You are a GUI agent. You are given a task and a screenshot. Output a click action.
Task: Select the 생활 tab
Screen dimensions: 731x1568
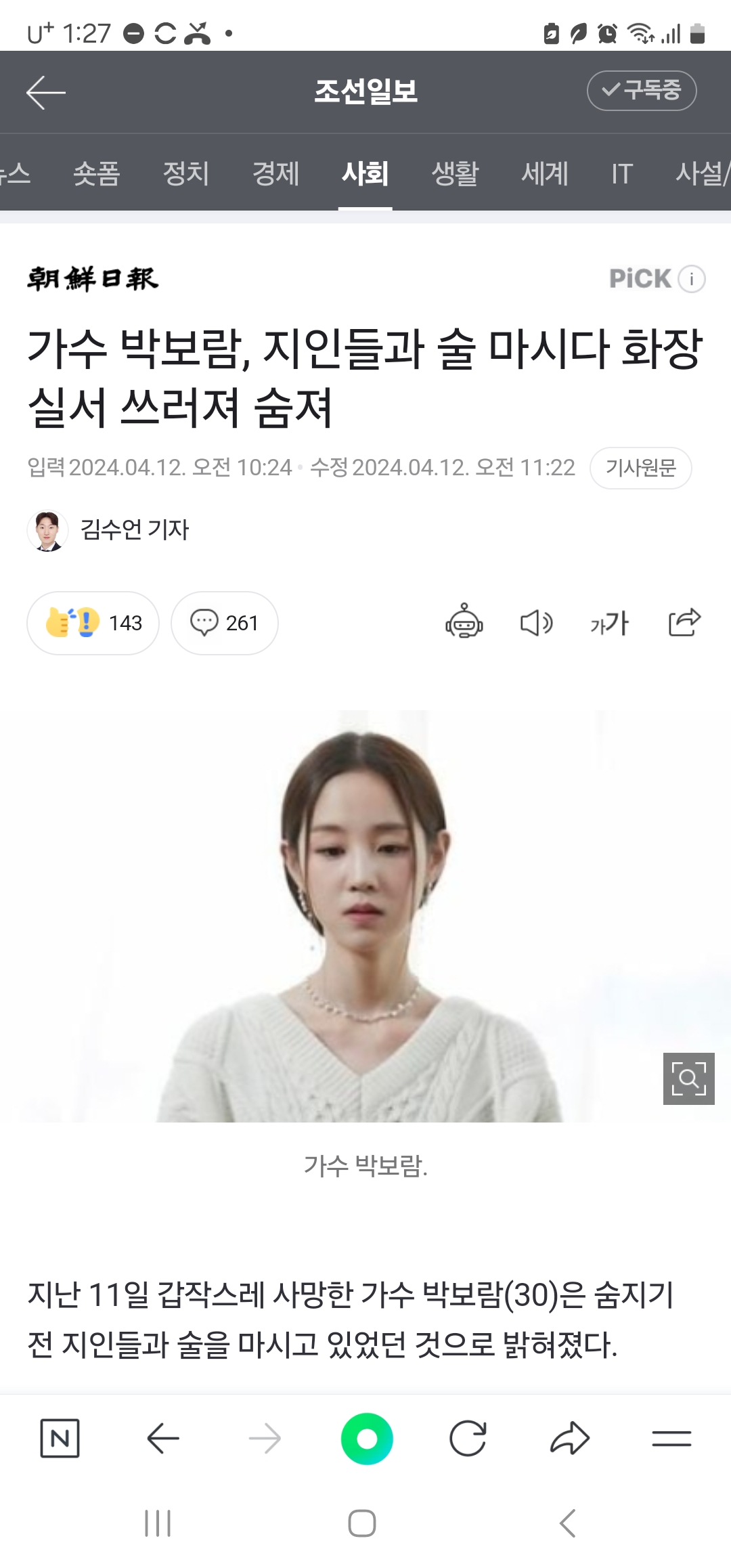(x=455, y=173)
